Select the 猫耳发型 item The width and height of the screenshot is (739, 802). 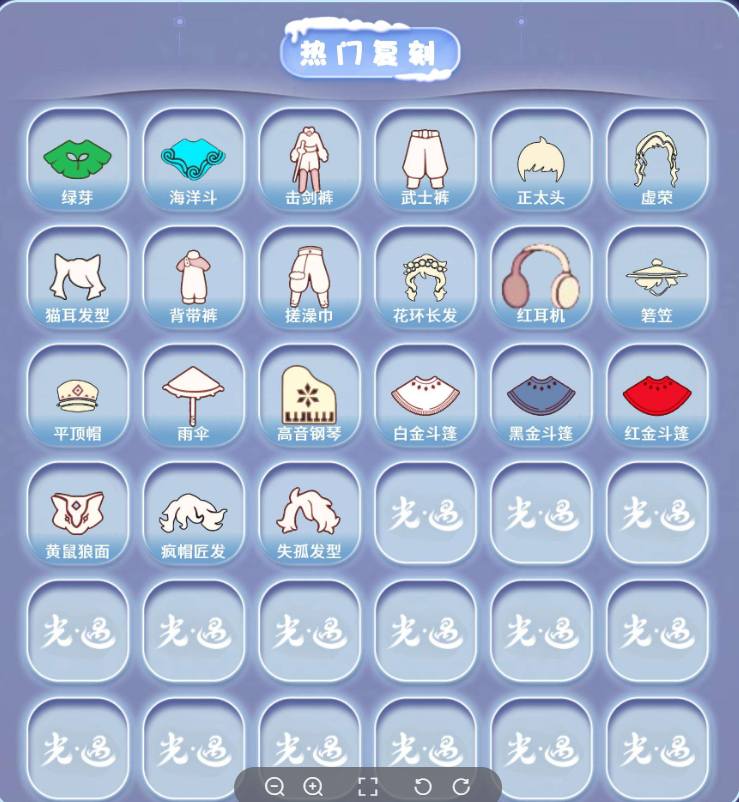[x=77, y=278]
